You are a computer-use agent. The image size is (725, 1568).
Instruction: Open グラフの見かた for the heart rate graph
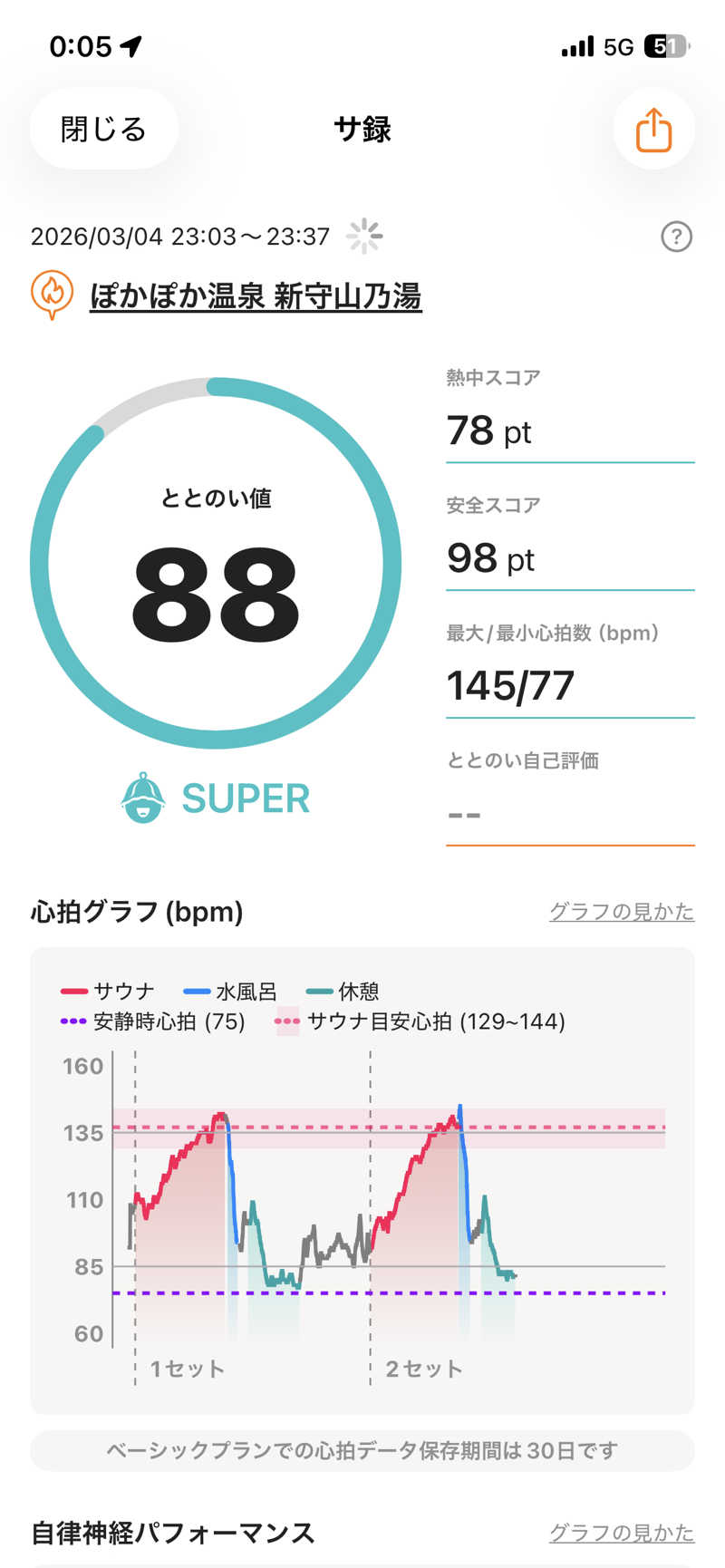[x=622, y=911]
